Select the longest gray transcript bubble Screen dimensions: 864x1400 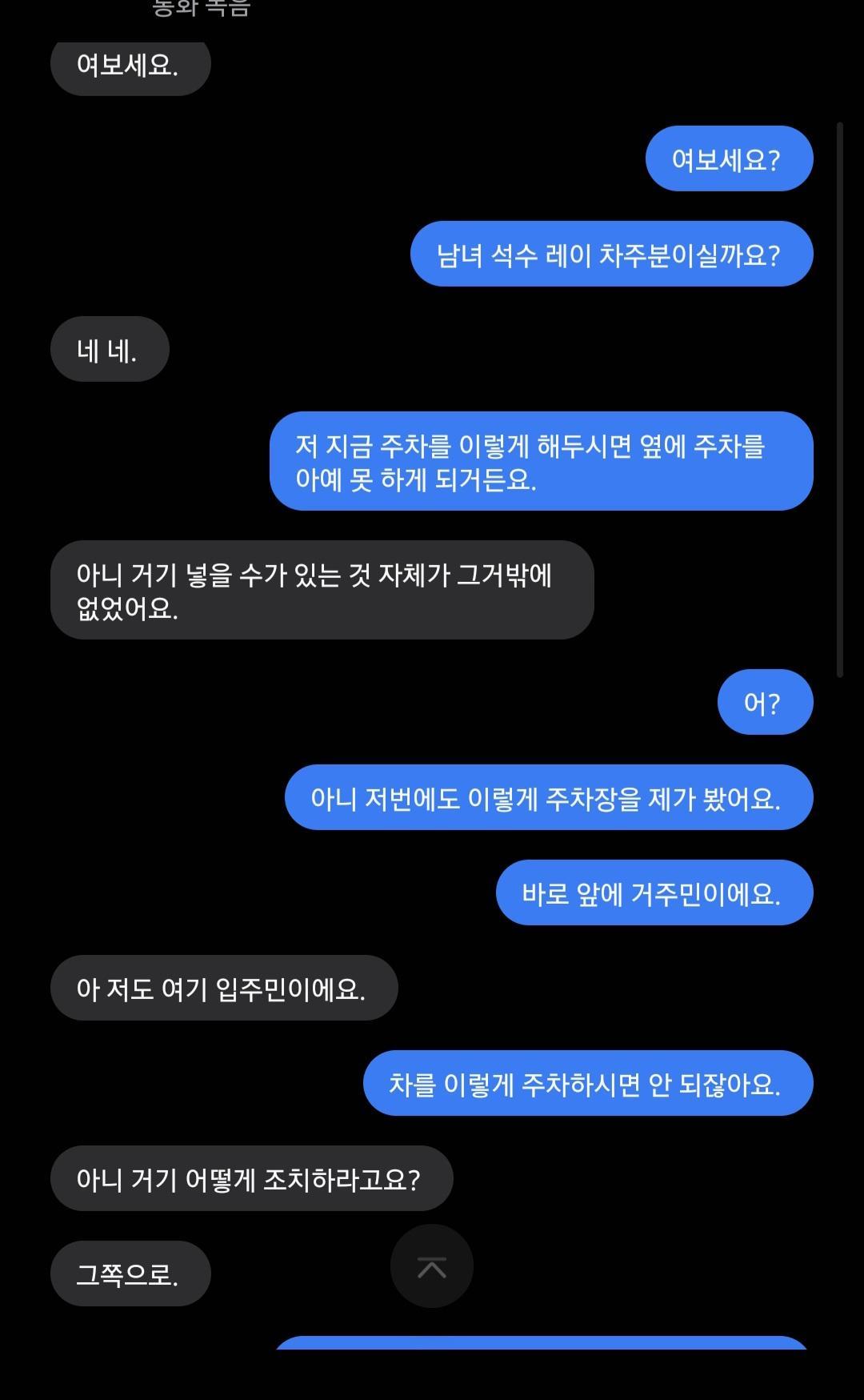(x=322, y=587)
